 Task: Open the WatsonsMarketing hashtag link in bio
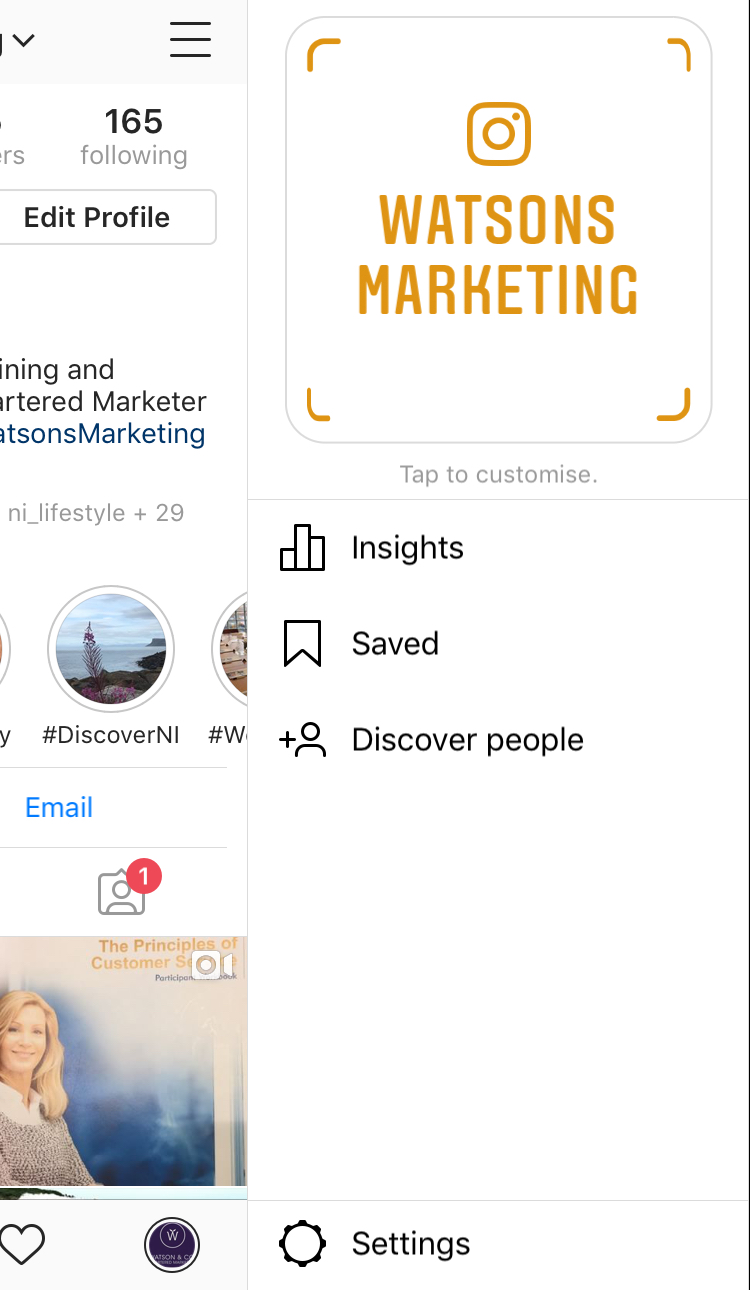pyautogui.click(x=103, y=434)
